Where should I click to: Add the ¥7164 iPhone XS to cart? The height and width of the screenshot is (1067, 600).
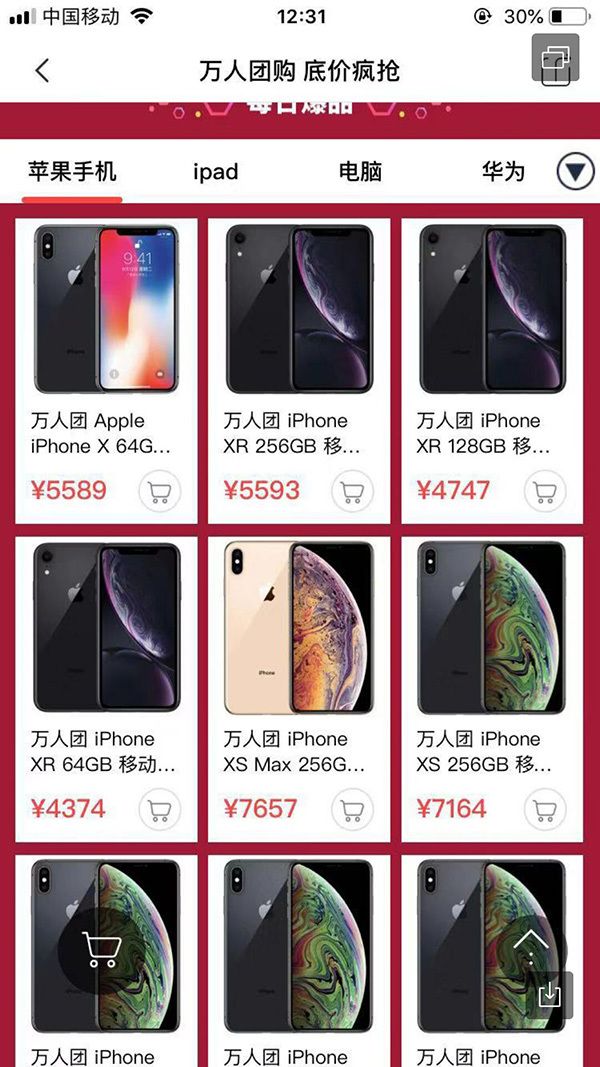tap(545, 808)
